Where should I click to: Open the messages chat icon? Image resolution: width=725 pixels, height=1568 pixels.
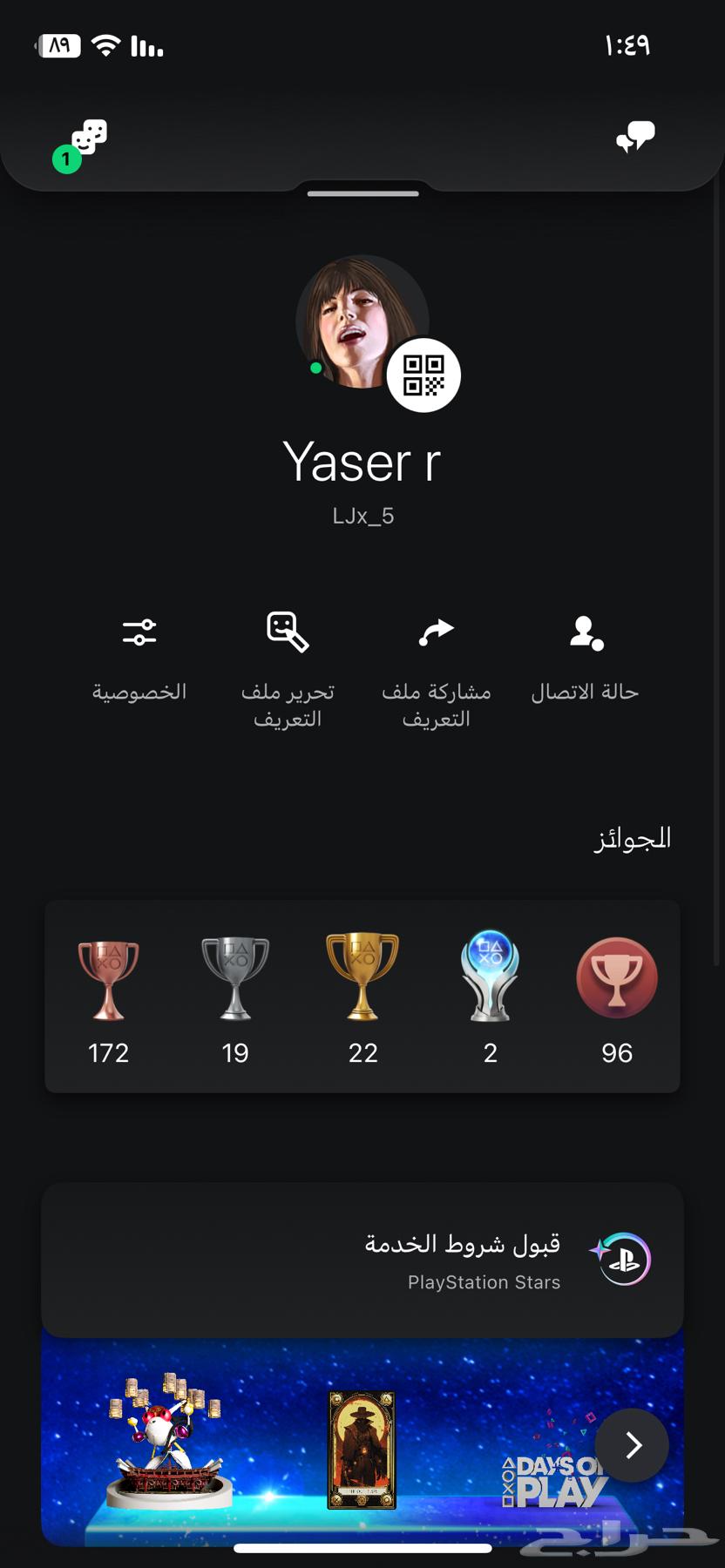[635, 137]
